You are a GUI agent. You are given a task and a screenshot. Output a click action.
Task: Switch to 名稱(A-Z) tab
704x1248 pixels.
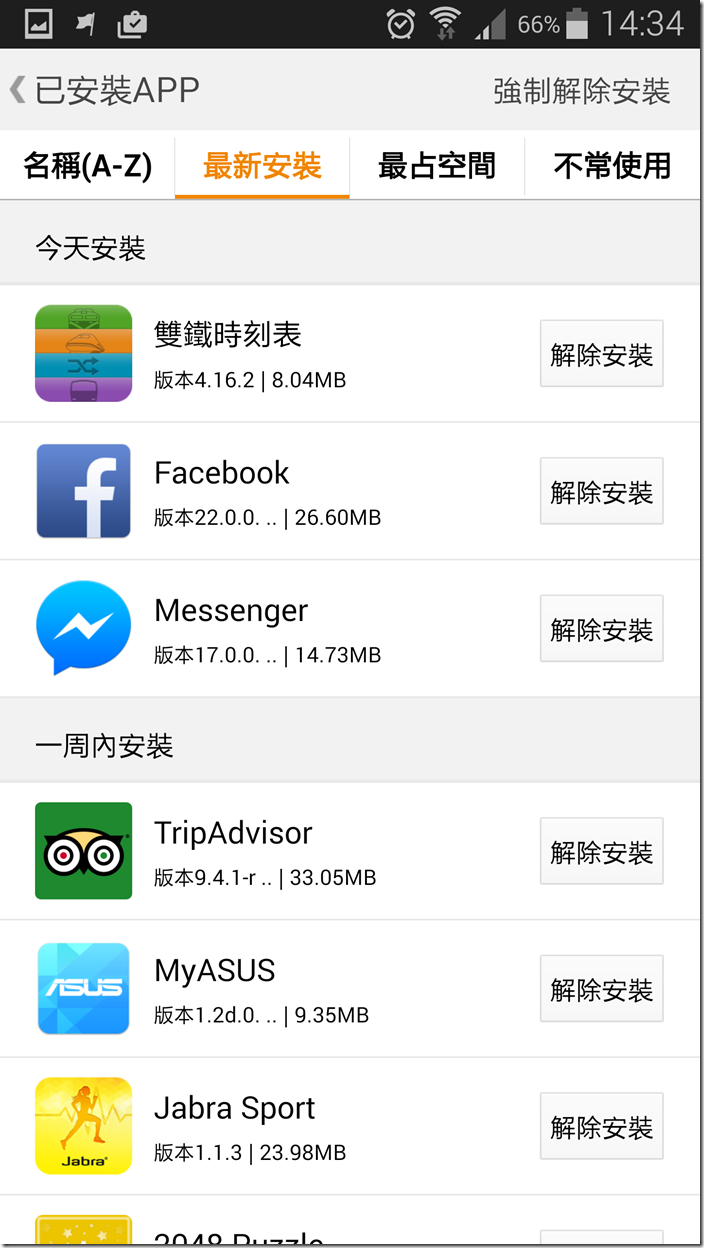tap(88, 165)
